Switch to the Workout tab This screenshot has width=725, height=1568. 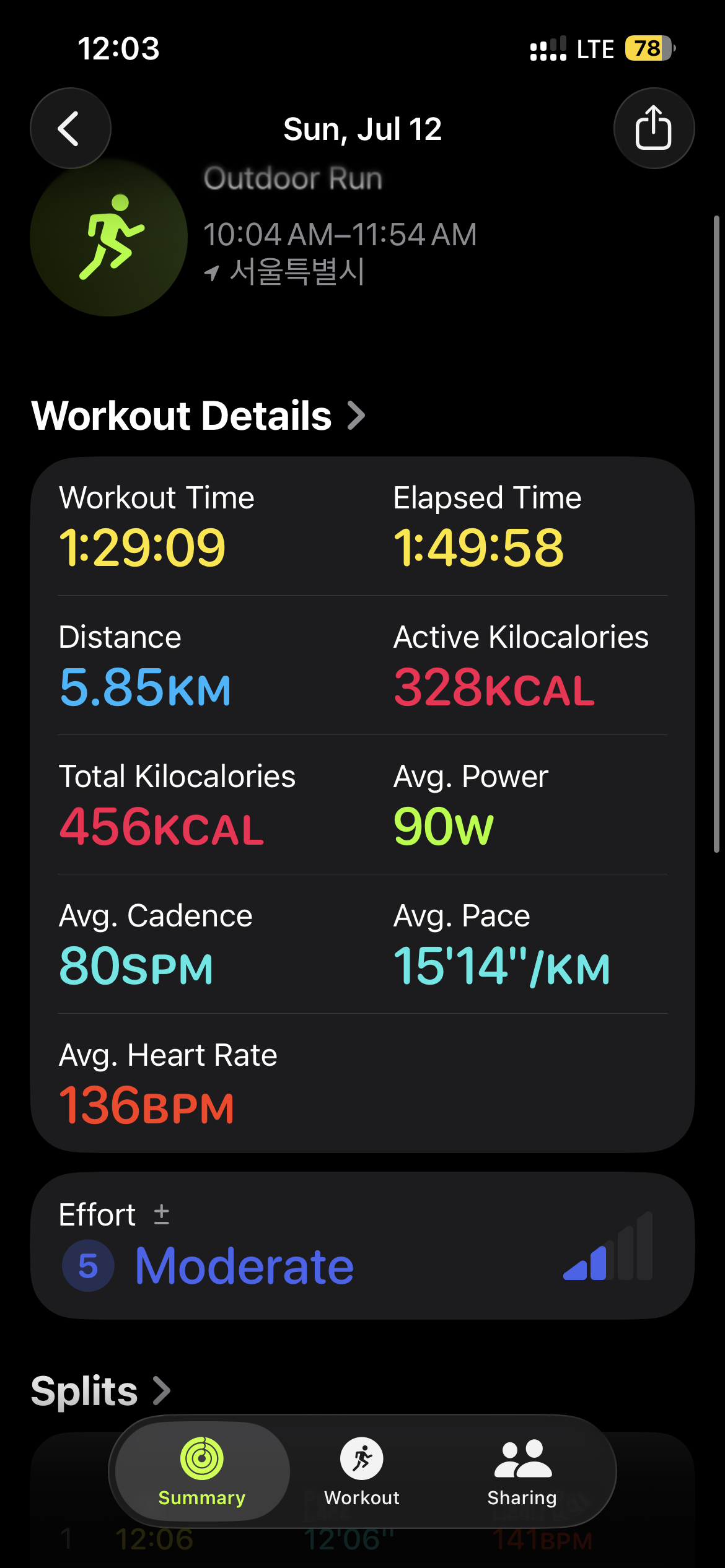click(362, 1471)
